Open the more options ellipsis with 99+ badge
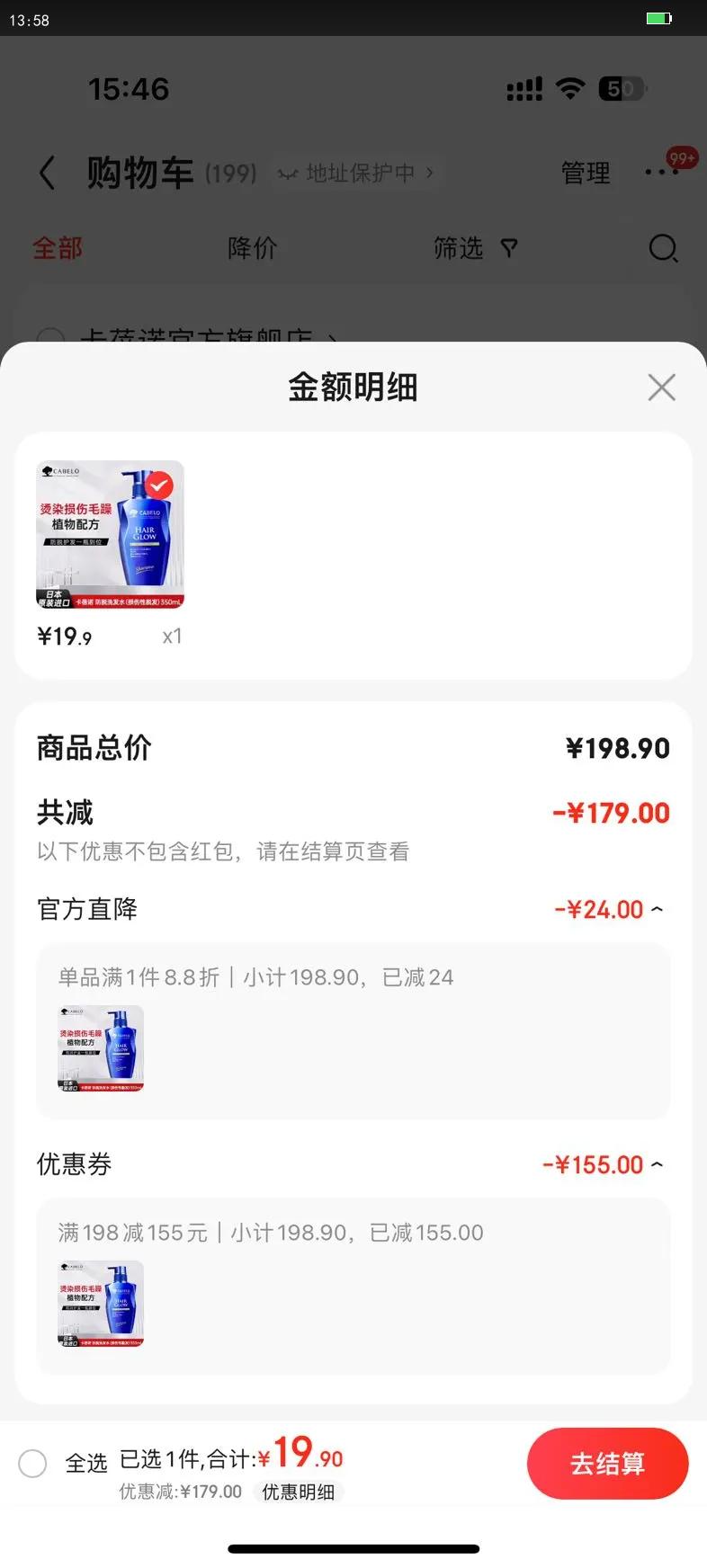This screenshot has height=1568, width=707. click(x=663, y=173)
